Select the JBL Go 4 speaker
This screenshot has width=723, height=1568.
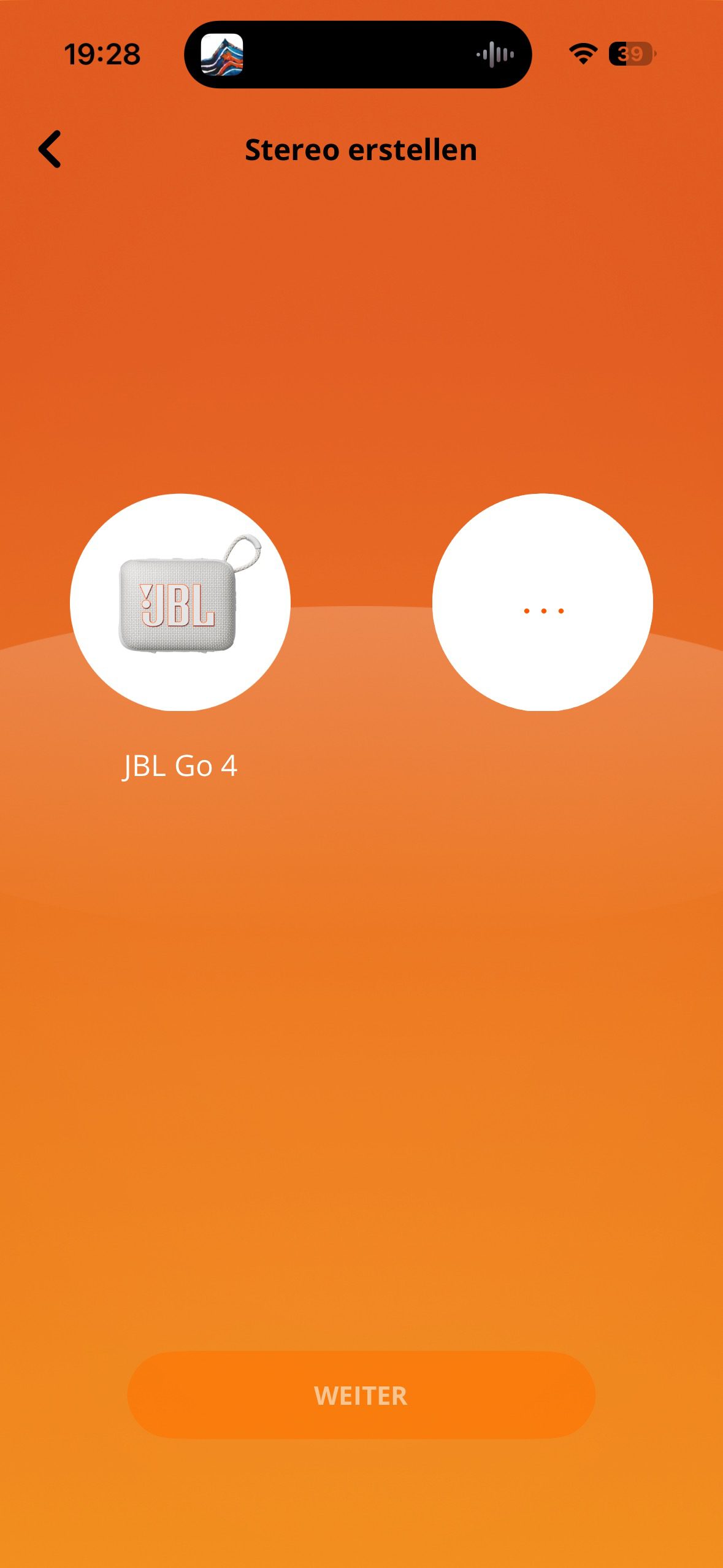pyautogui.click(x=180, y=602)
